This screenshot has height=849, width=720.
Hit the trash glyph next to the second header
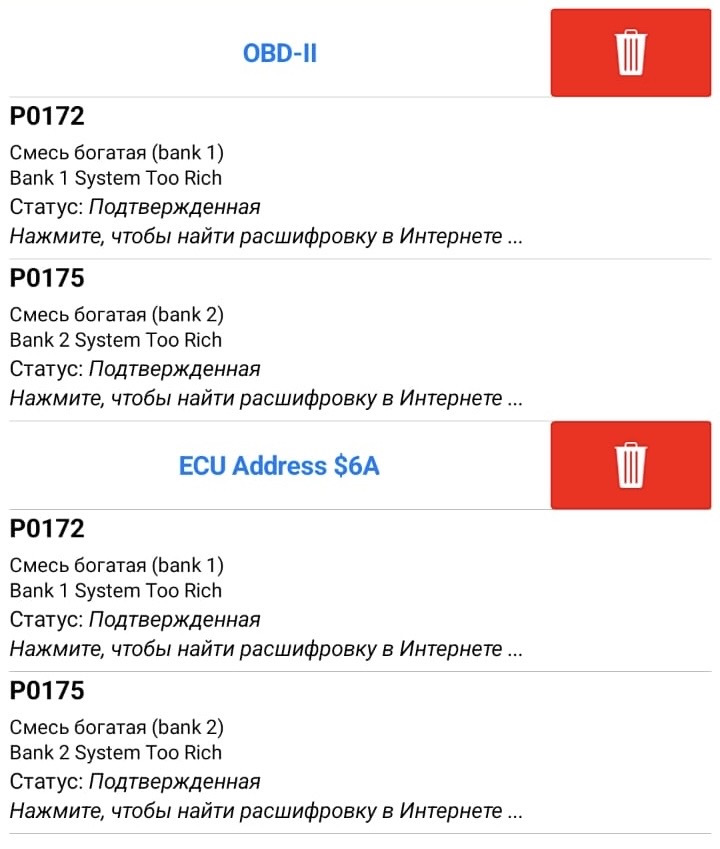(x=630, y=465)
